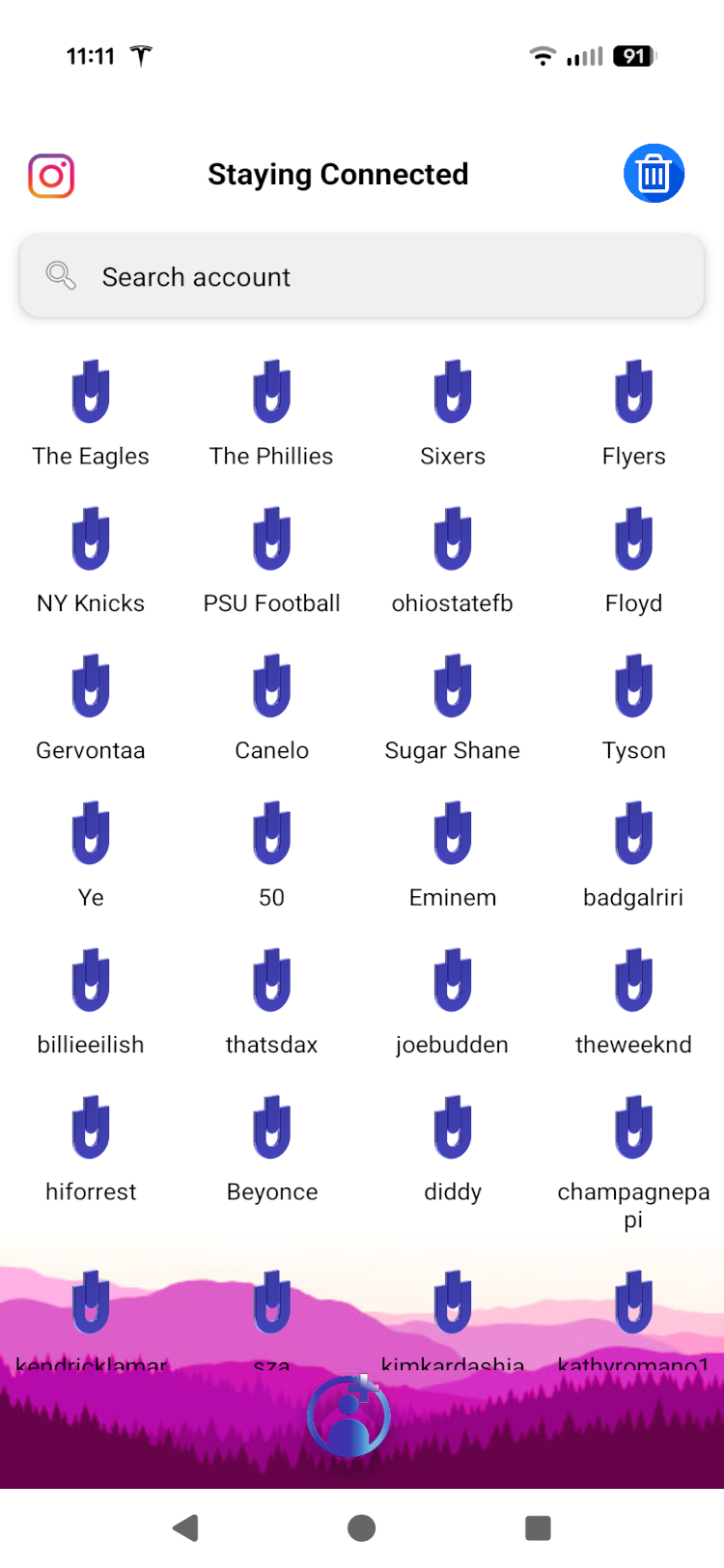The width and height of the screenshot is (724, 1568).
Task: Tap the trash can delete button
Action: pyautogui.click(x=654, y=174)
